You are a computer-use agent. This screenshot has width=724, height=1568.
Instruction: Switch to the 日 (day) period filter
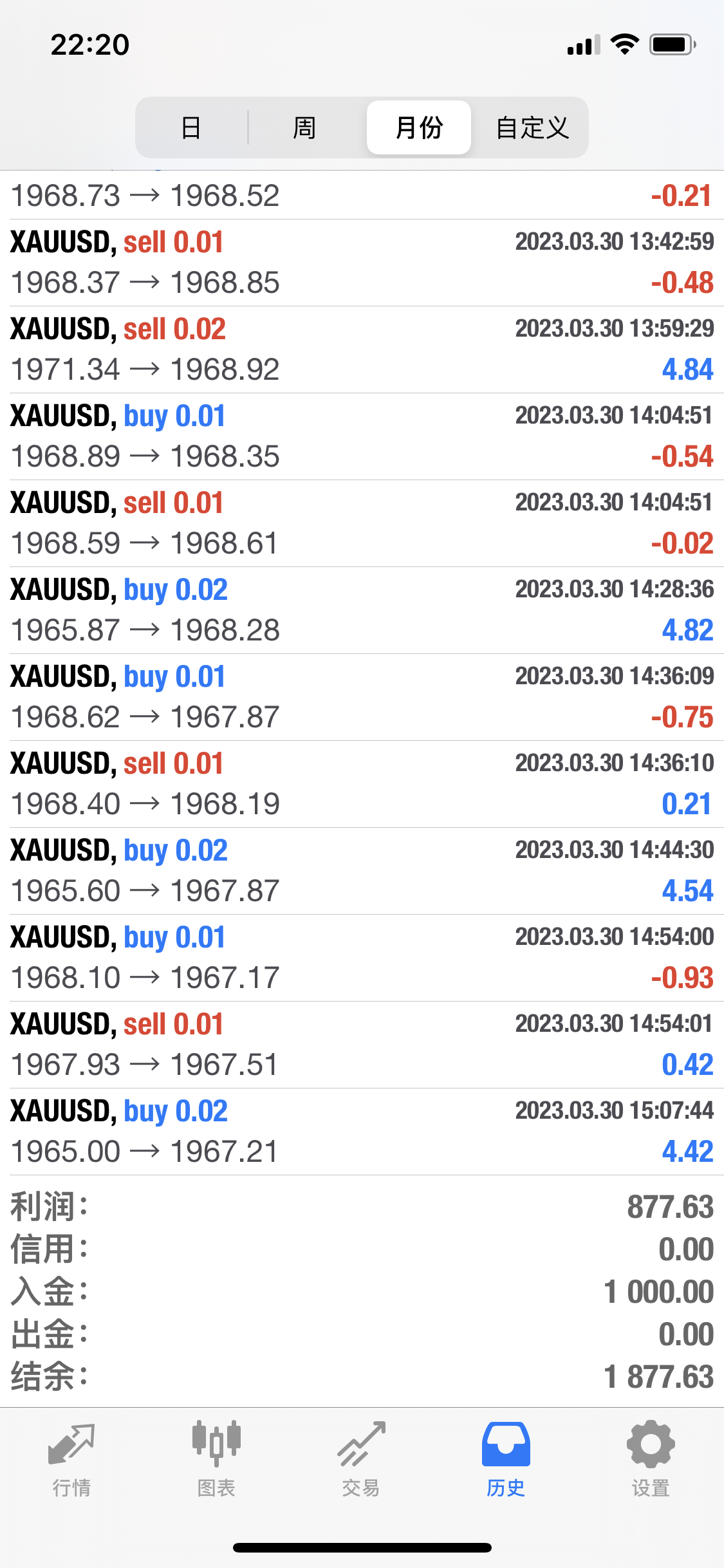(x=191, y=127)
